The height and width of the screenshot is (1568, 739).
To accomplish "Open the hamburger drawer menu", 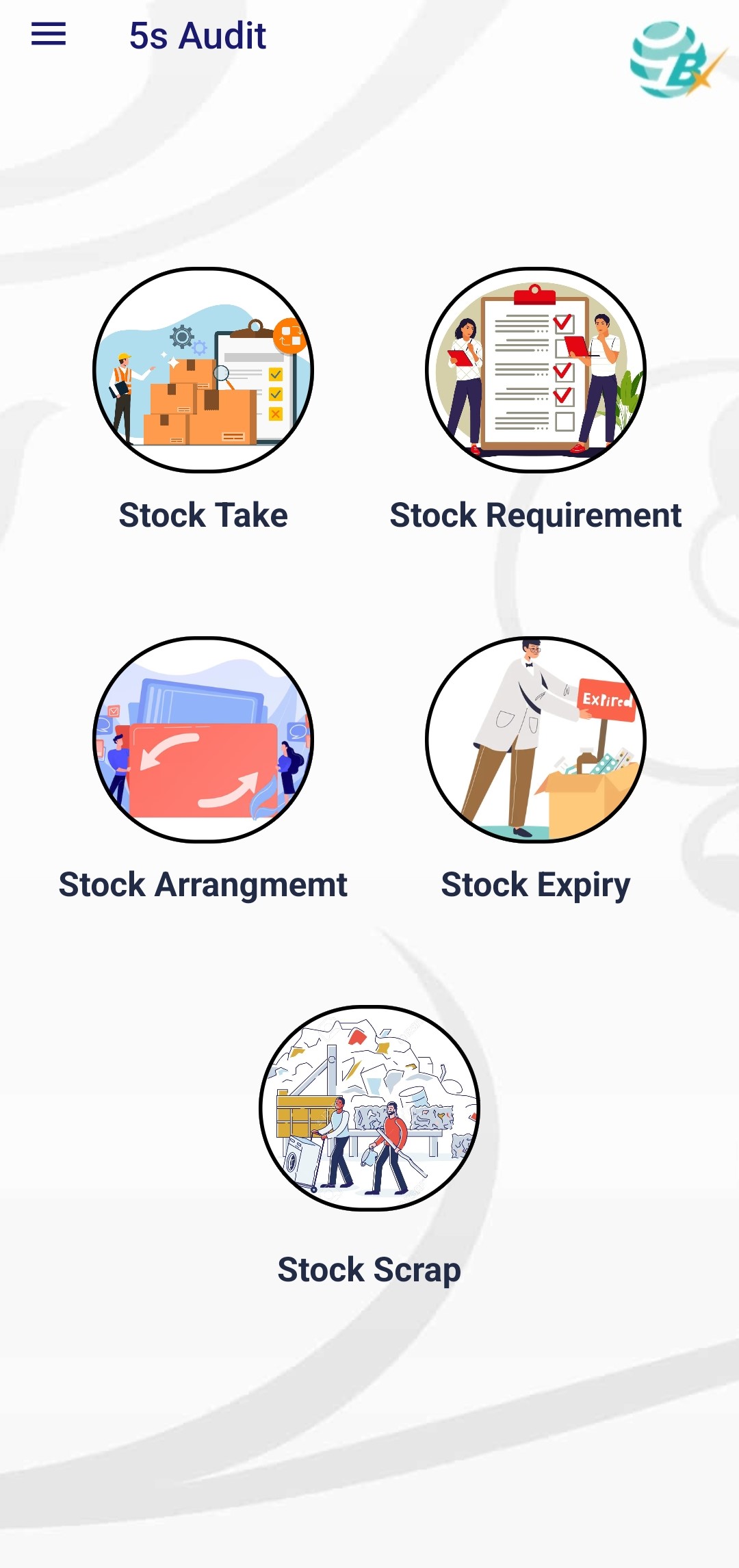I will click(49, 34).
